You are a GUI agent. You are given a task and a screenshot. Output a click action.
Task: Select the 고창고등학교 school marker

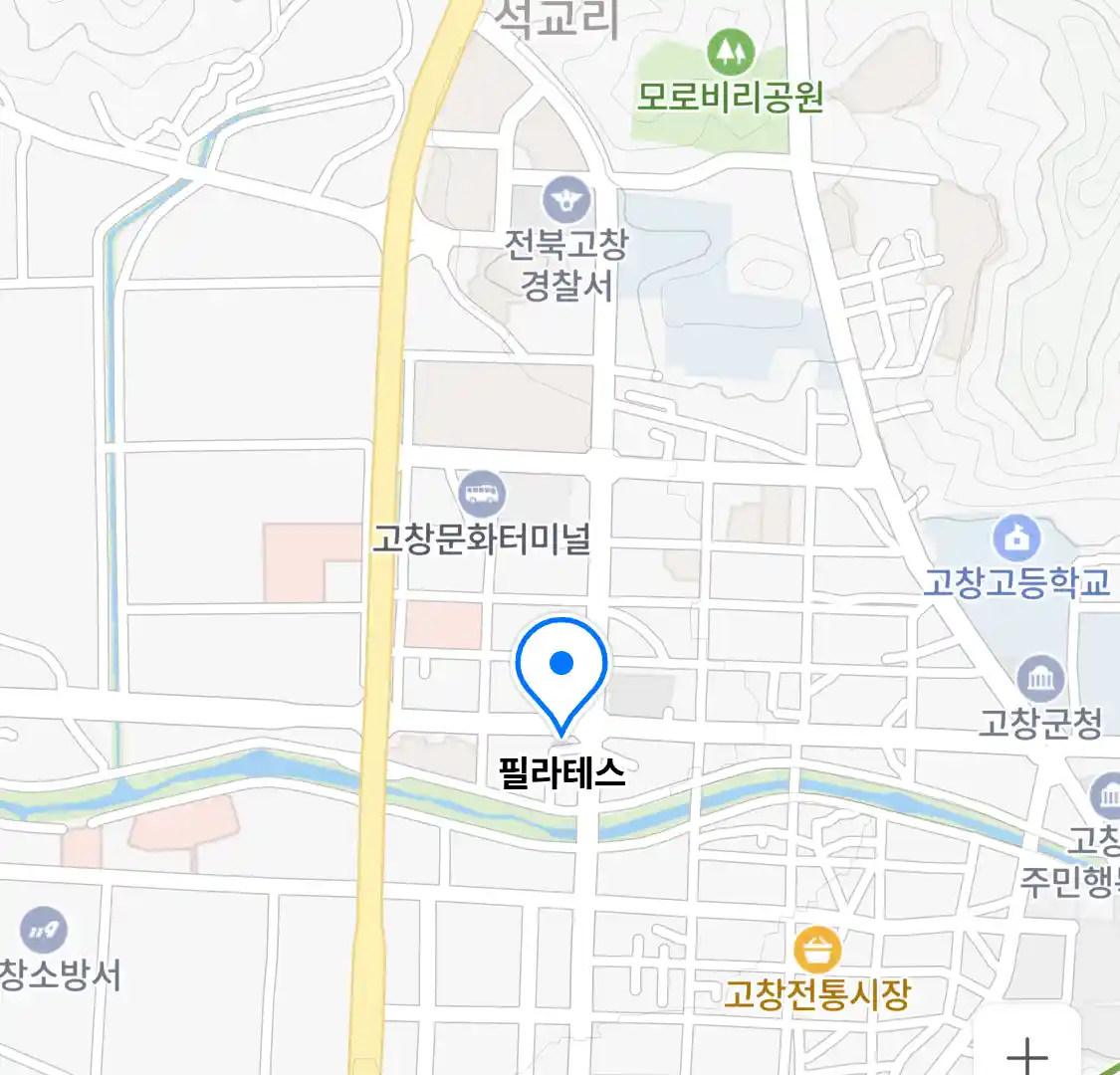coord(1016,538)
